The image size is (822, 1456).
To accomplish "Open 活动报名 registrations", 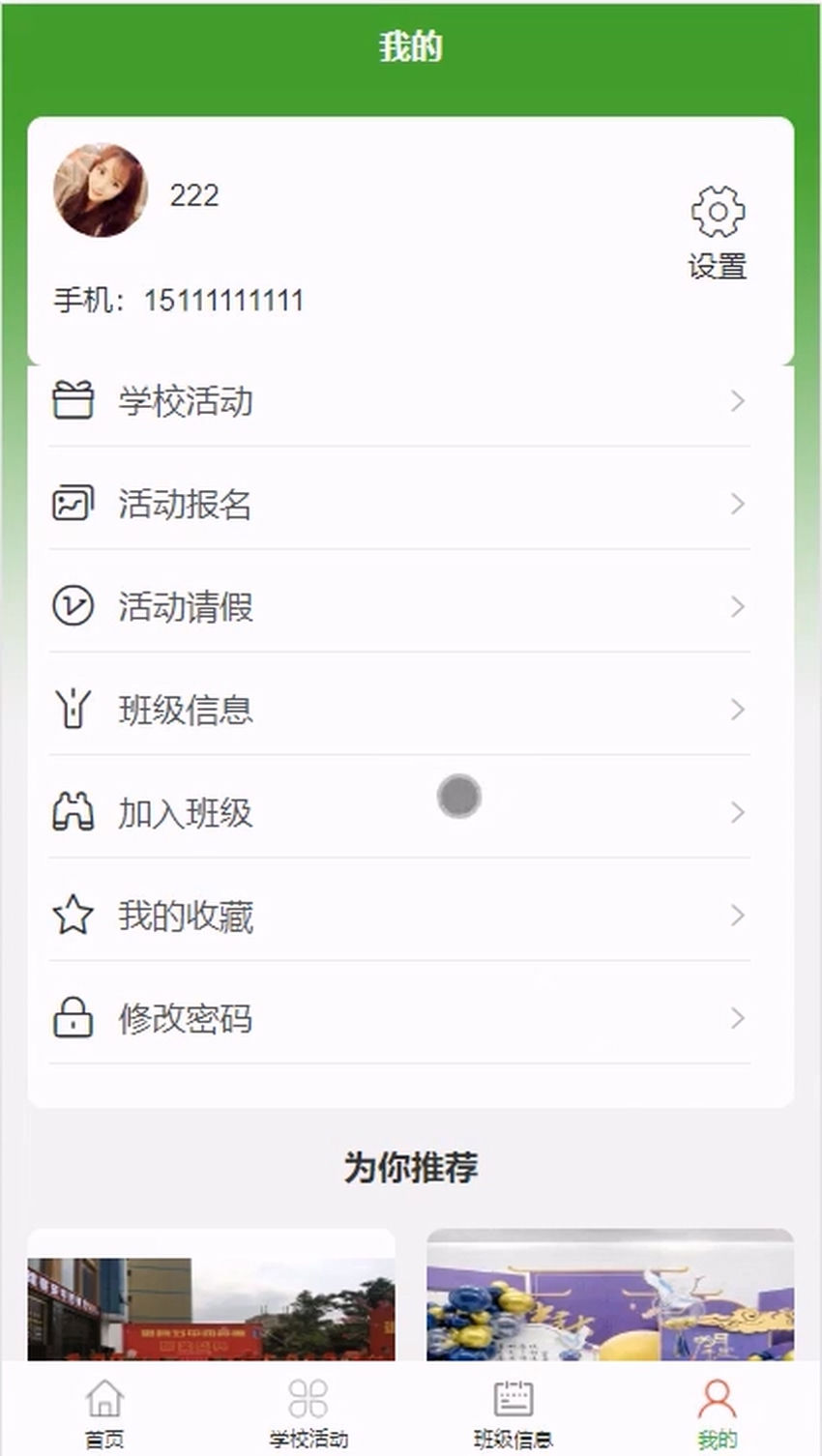I will tap(399, 504).
